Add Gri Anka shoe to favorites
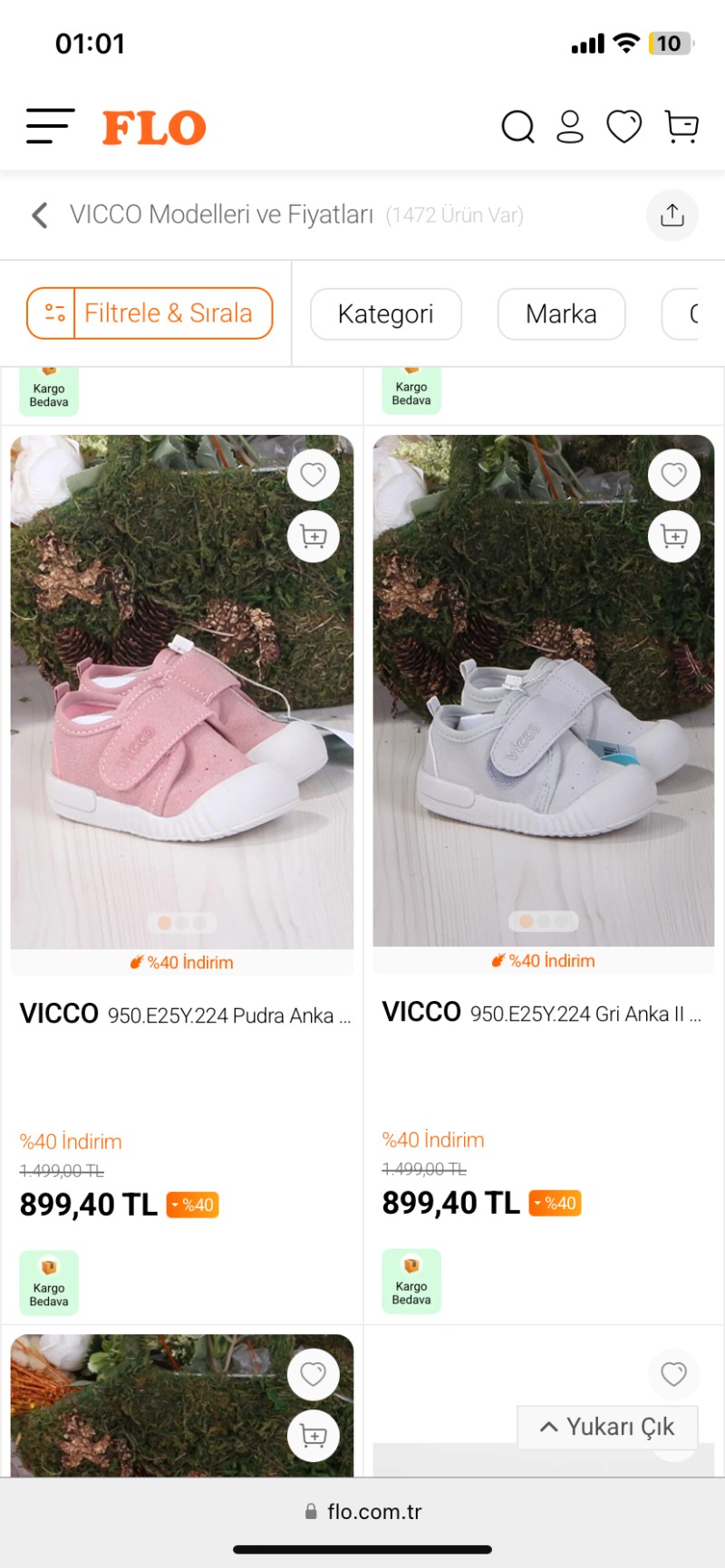This screenshot has width=725, height=1568. coord(673,475)
